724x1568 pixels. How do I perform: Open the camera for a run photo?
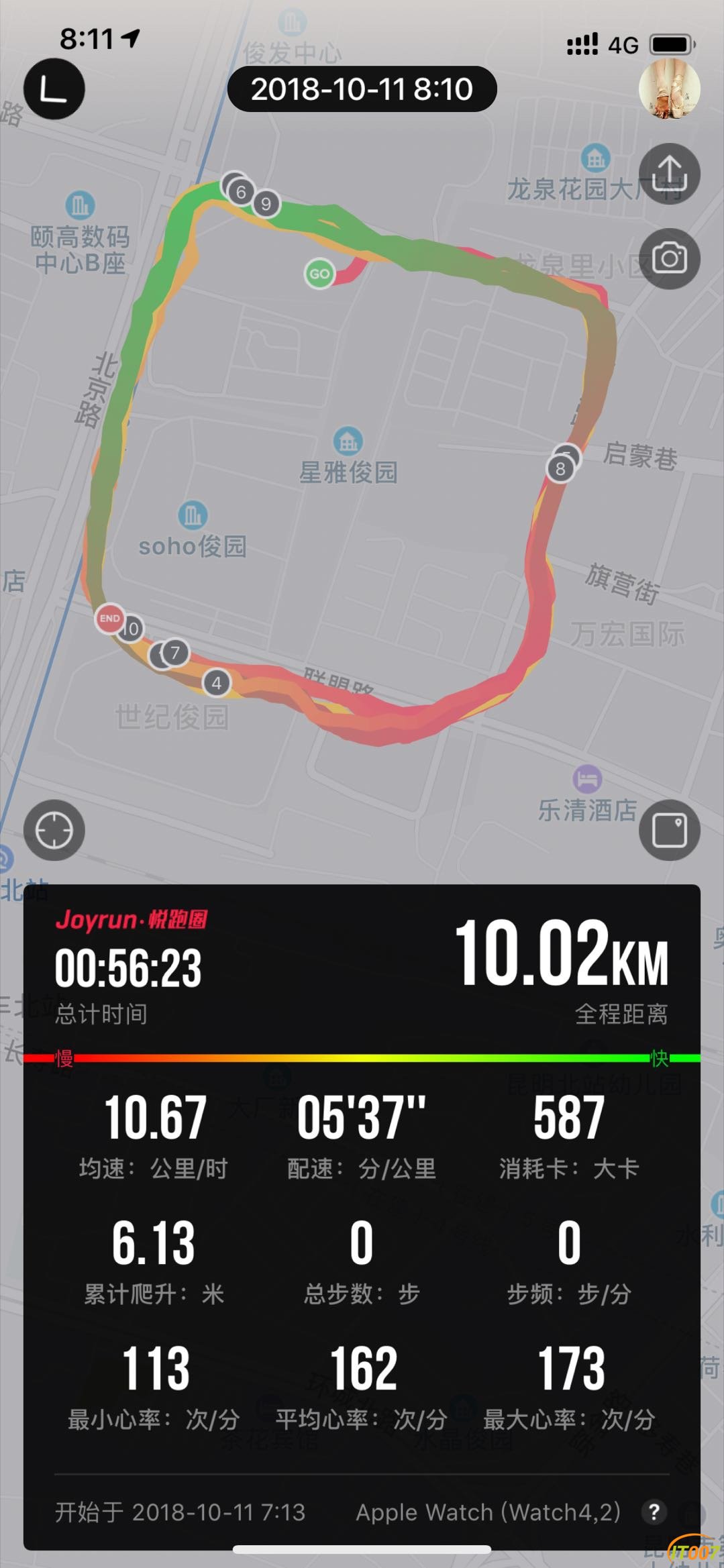click(669, 258)
